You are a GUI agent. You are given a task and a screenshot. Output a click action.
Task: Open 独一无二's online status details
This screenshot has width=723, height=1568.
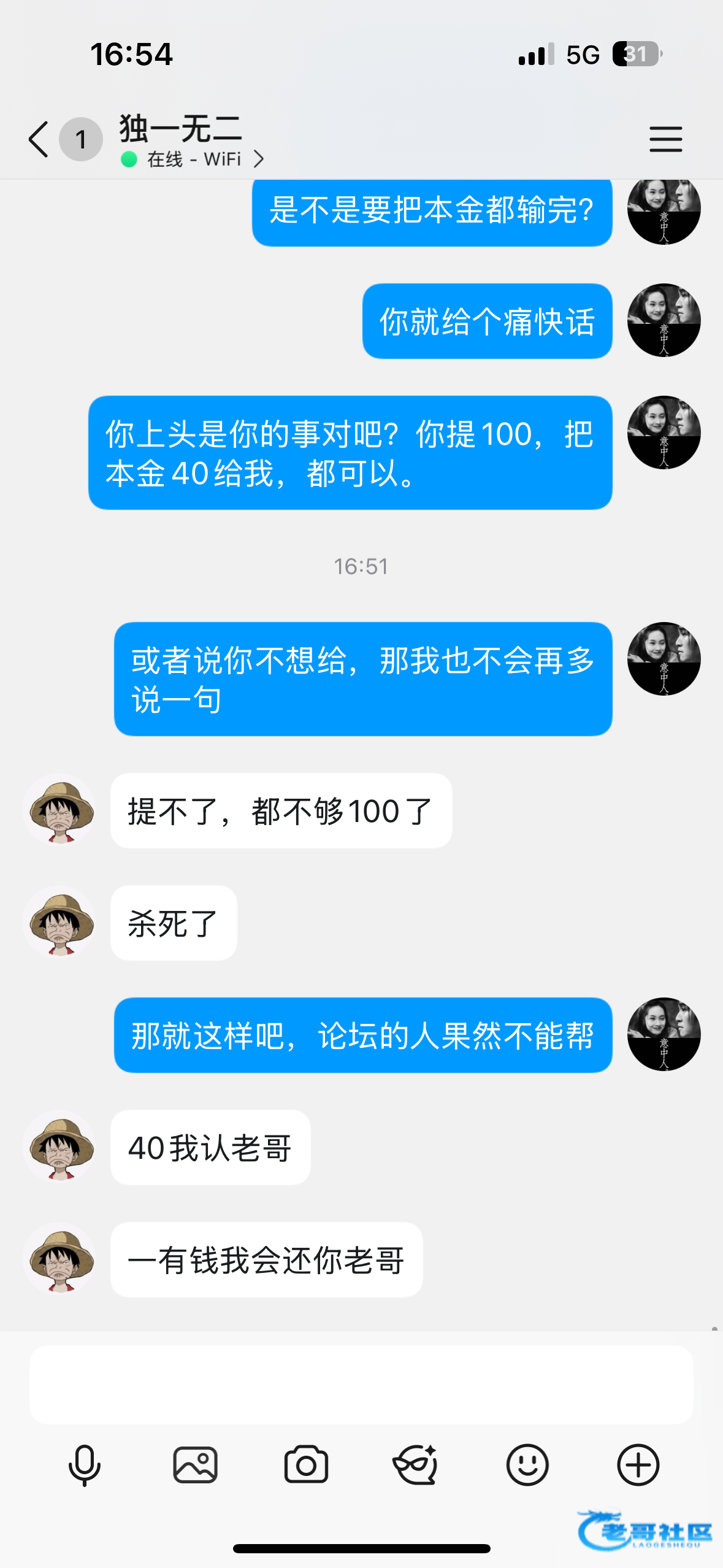tap(194, 159)
